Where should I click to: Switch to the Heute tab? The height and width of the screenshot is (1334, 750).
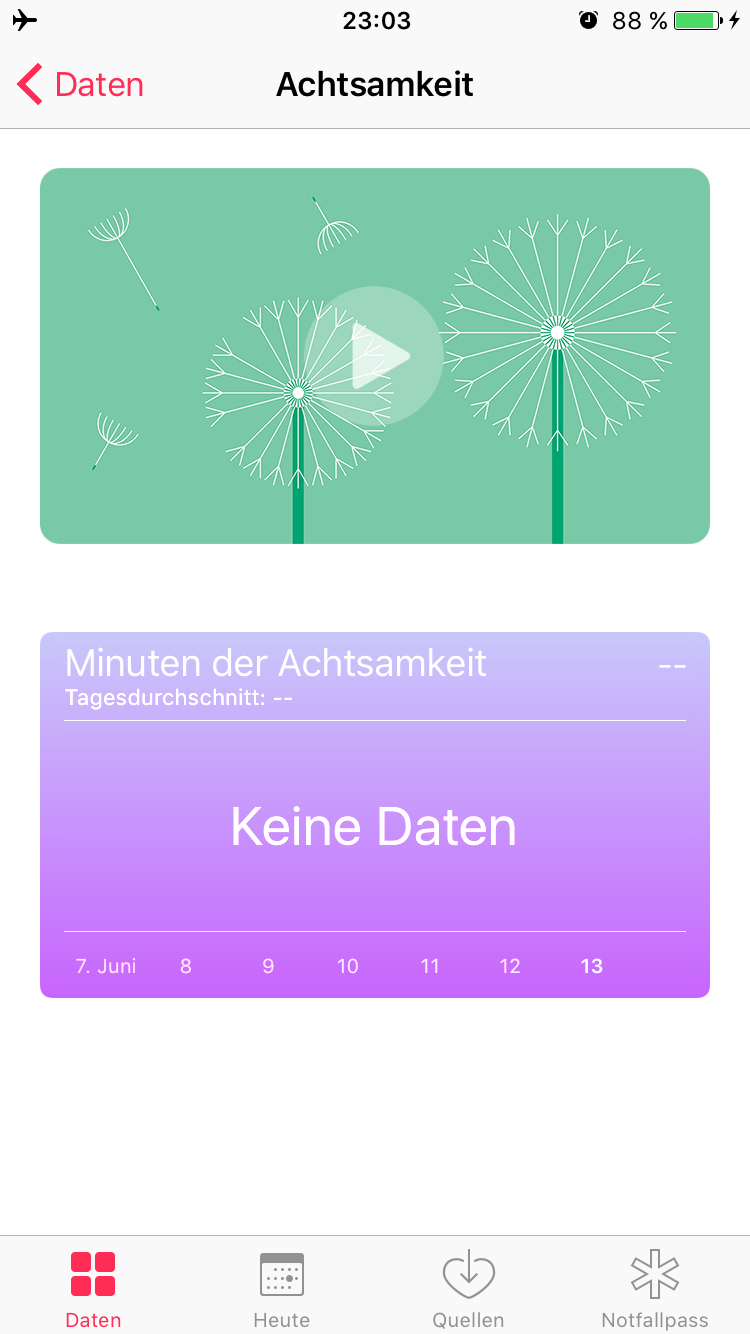tap(281, 1289)
